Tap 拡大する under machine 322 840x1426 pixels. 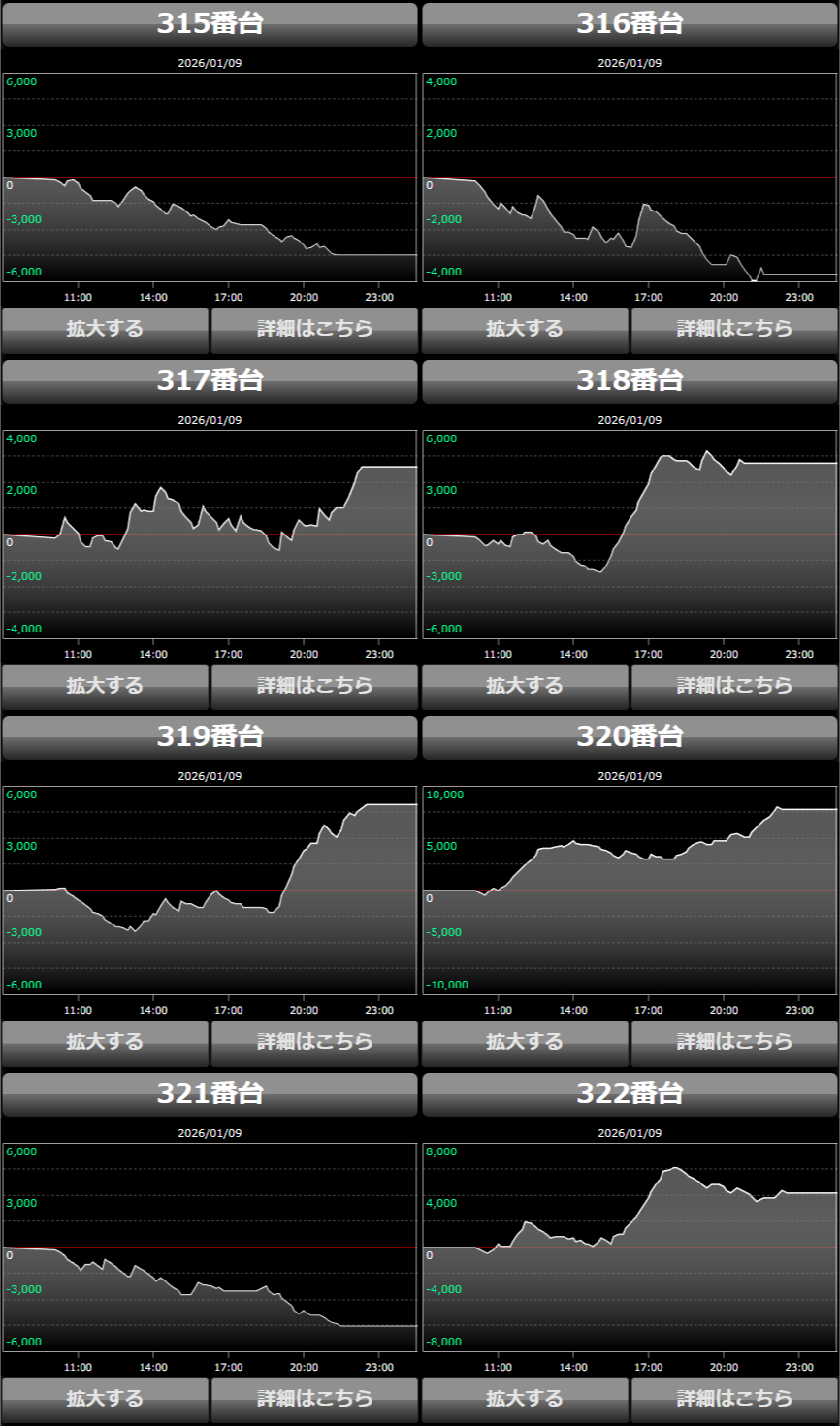tap(525, 1399)
